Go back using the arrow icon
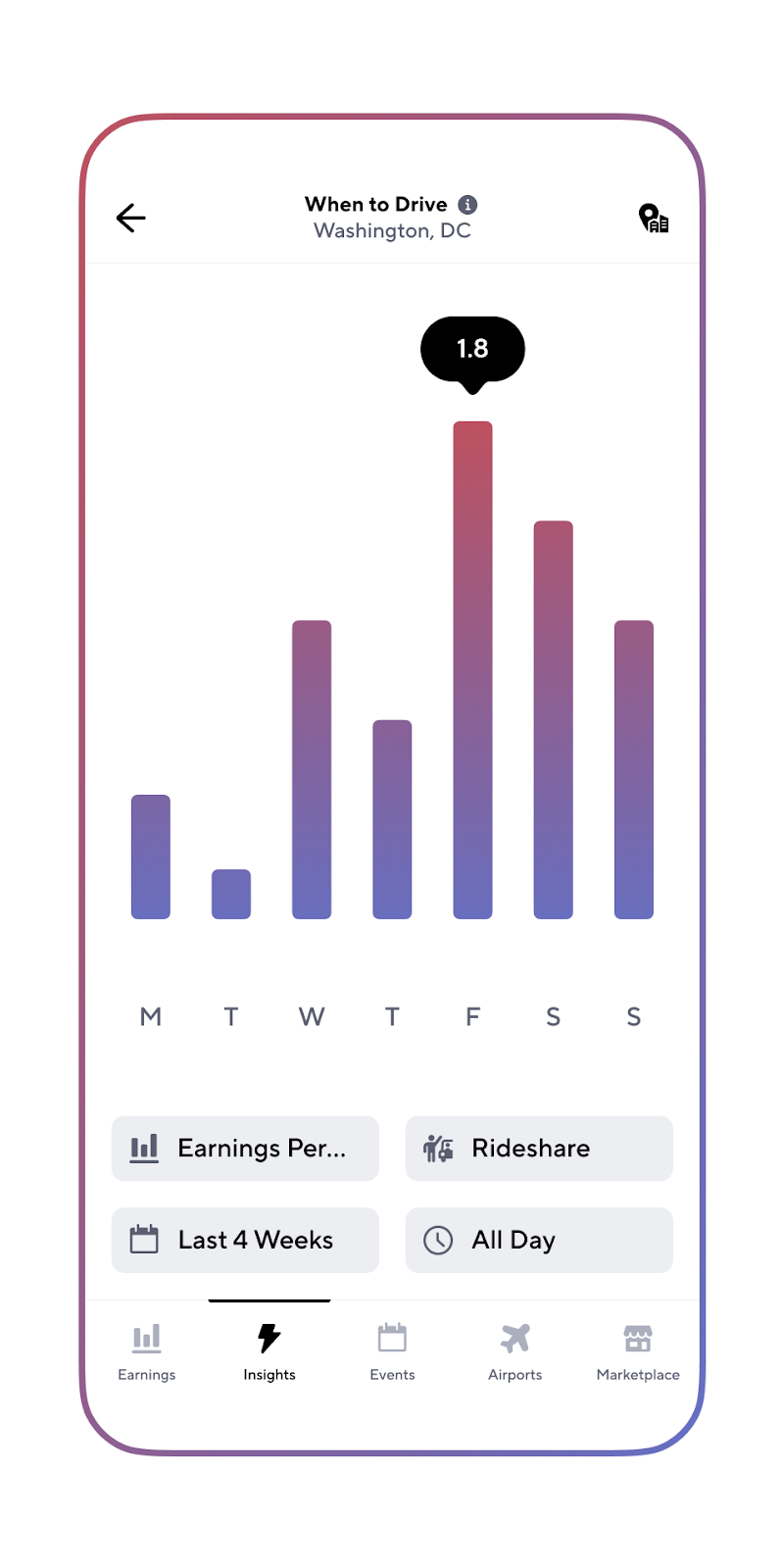Image resolution: width=783 pixels, height=1568 pixels. tap(130, 218)
